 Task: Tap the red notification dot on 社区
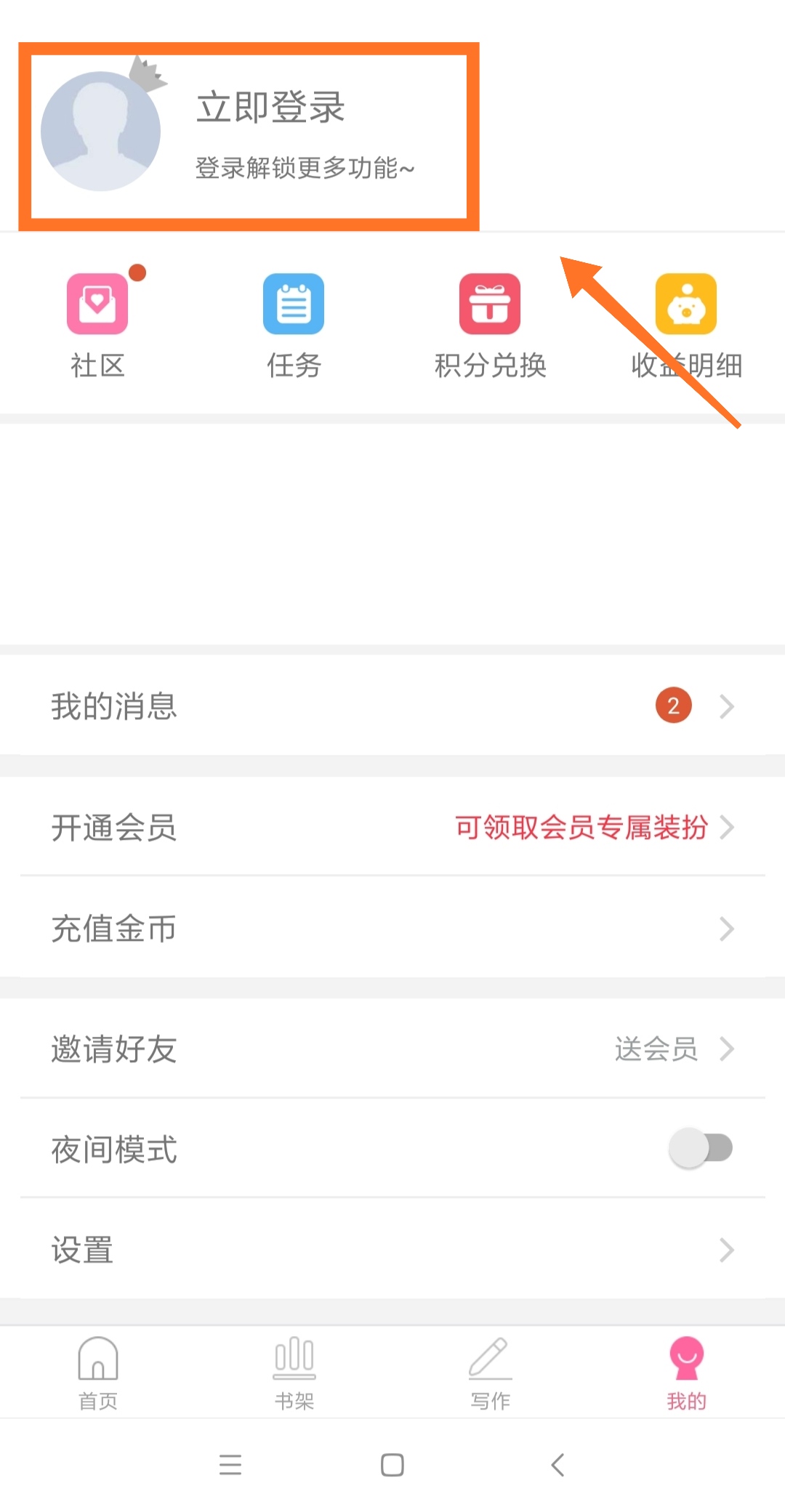[x=138, y=273]
